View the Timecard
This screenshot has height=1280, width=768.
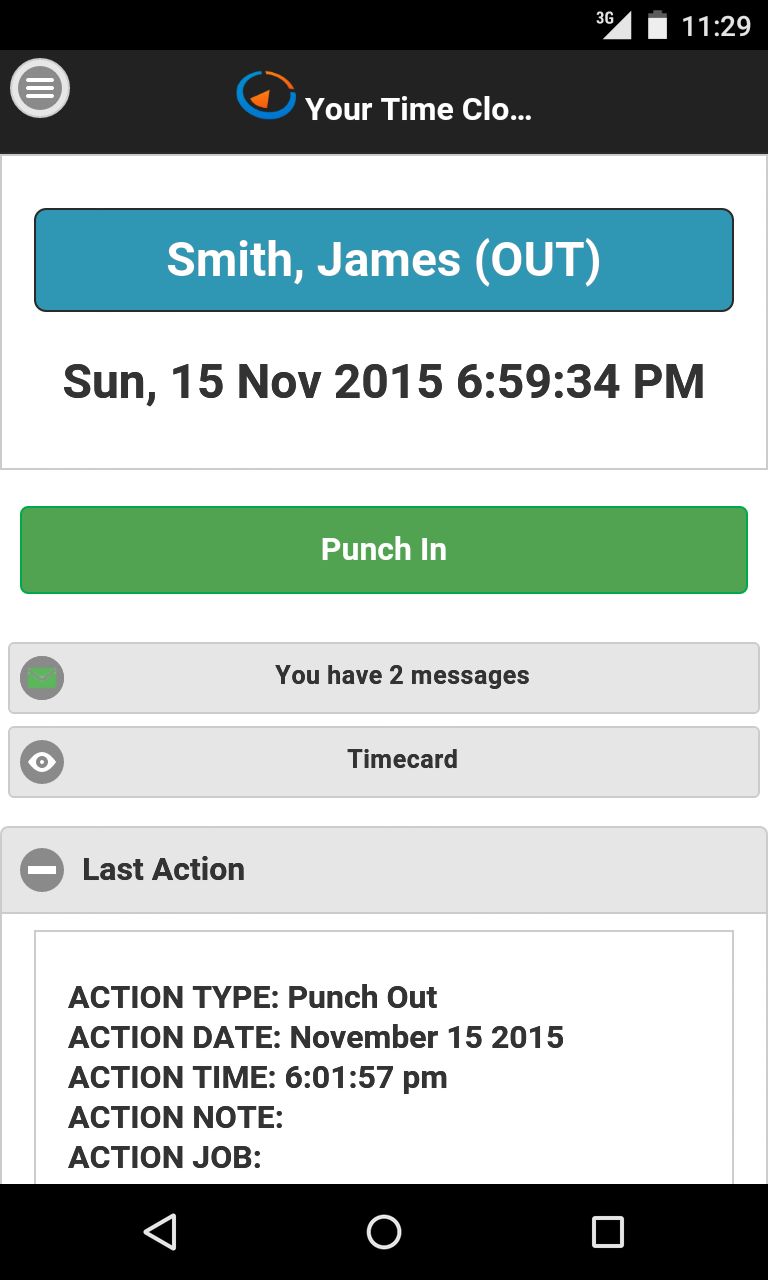coord(384,761)
